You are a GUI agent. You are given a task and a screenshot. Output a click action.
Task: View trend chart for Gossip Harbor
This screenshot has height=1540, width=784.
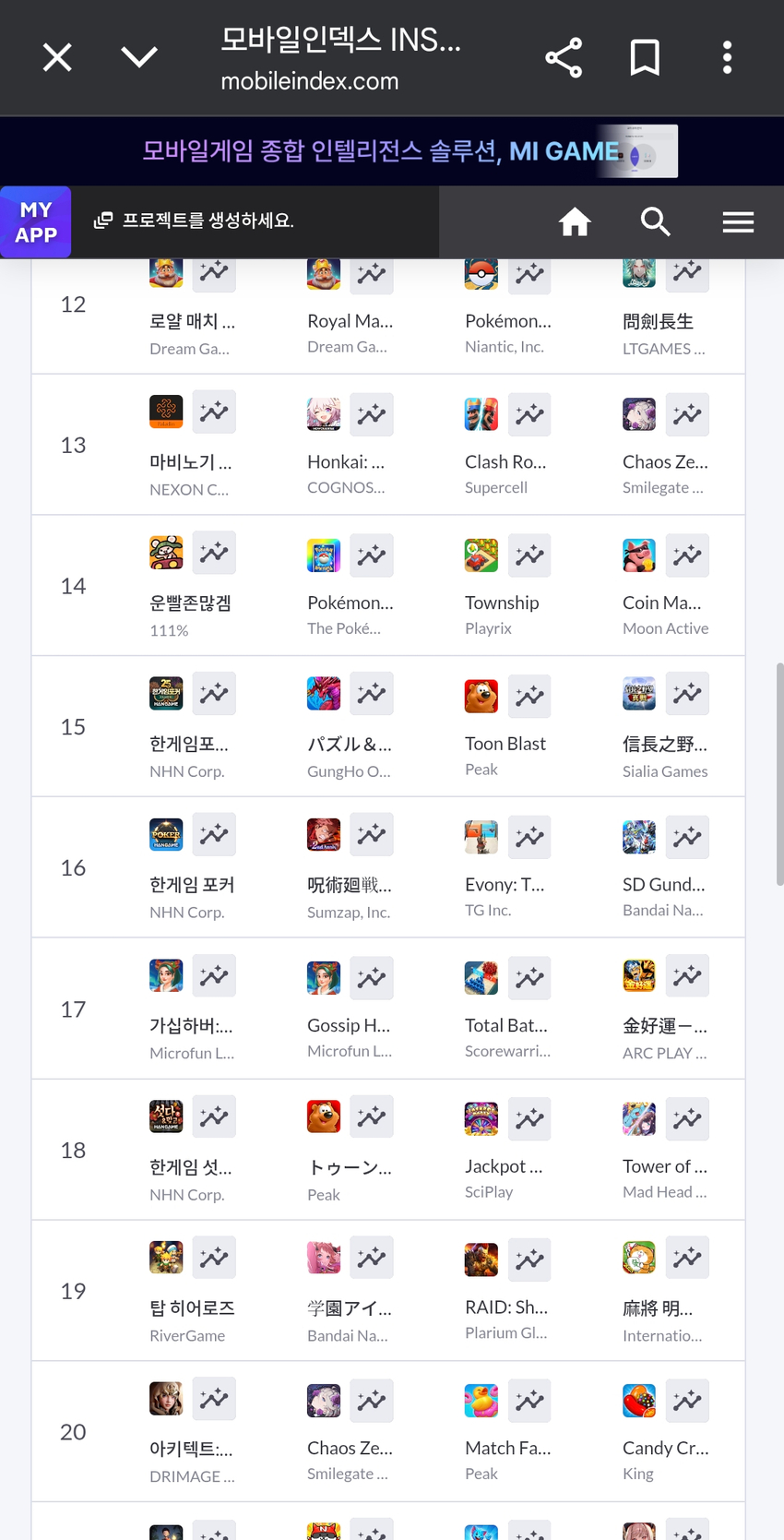pyautogui.click(x=372, y=977)
